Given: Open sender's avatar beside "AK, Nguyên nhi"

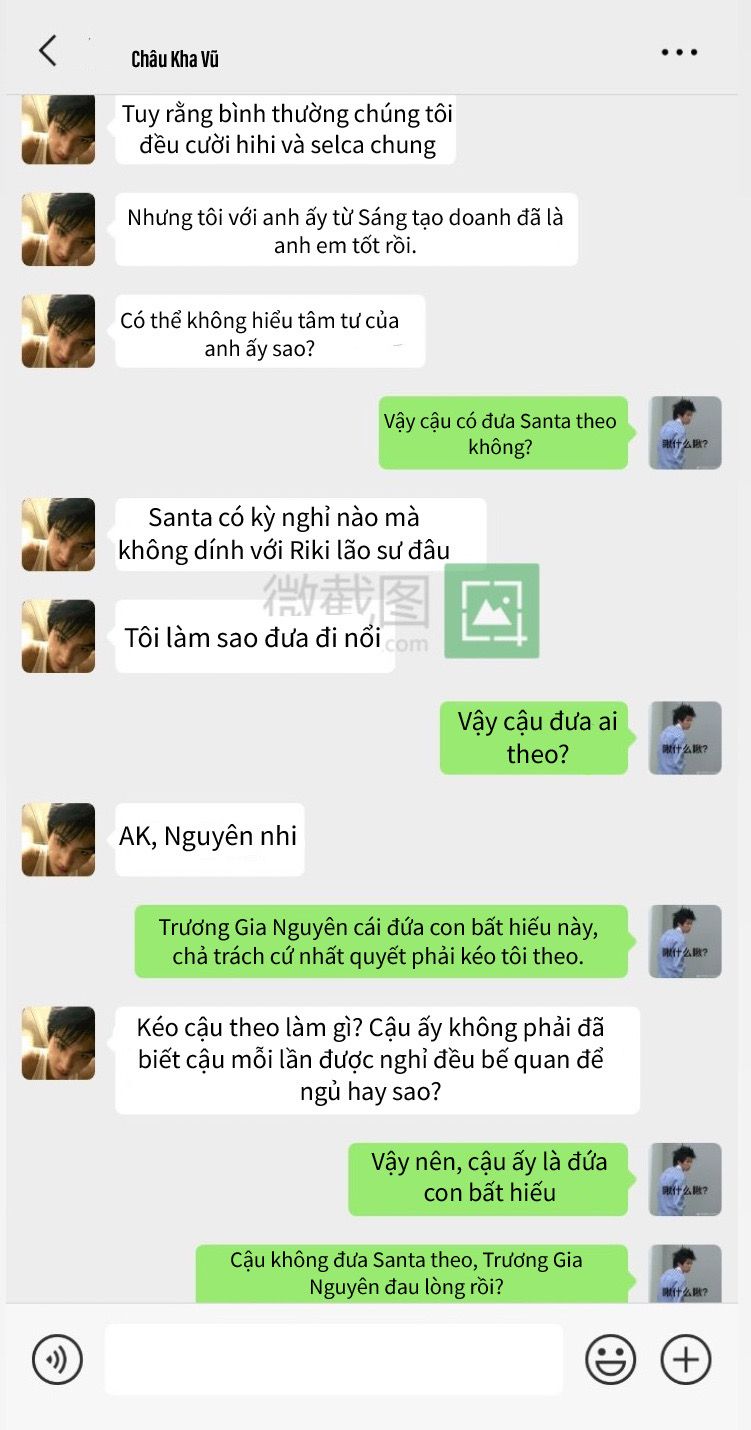Looking at the screenshot, I should (58, 840).
